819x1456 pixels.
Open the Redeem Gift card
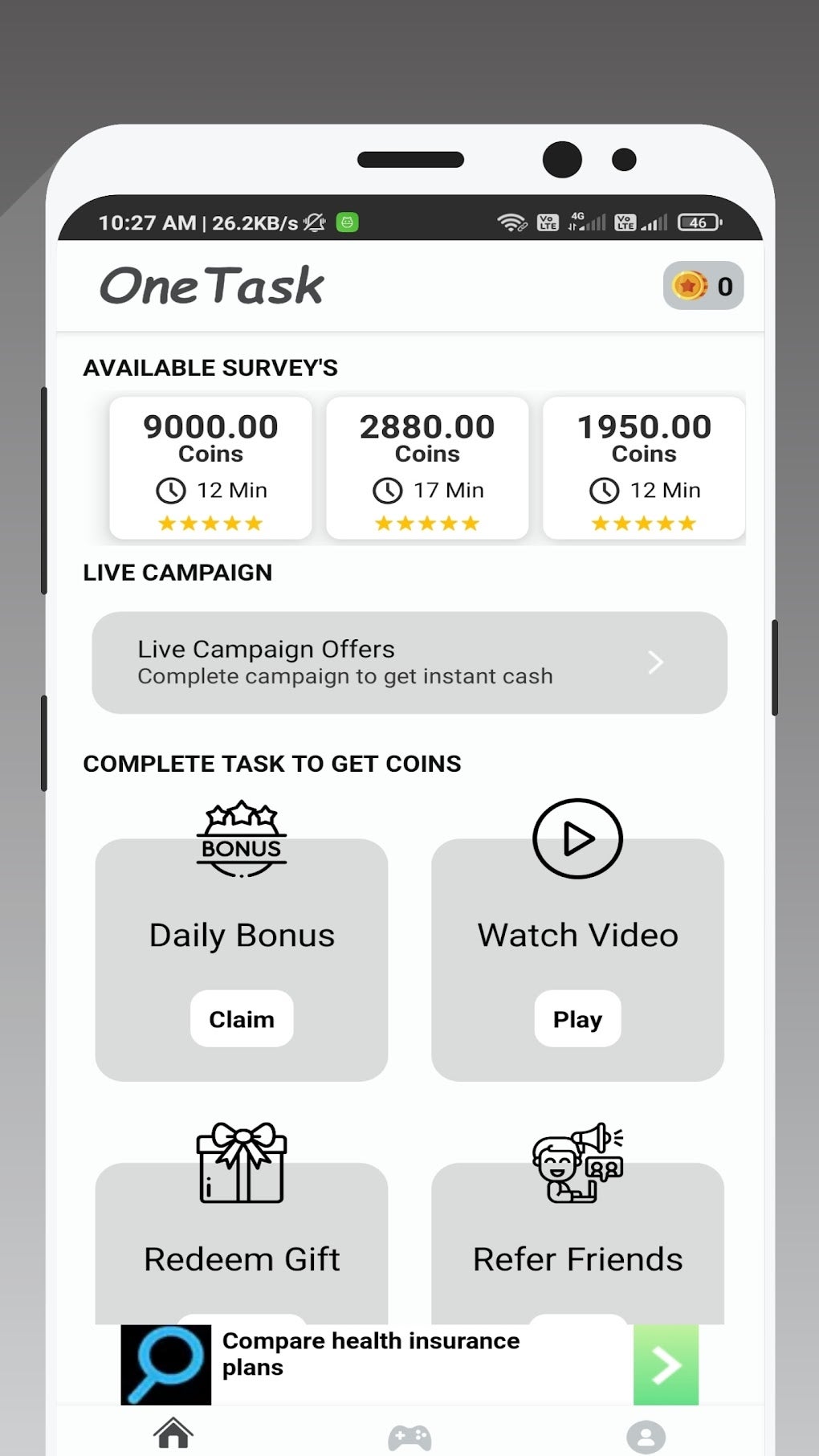[241, 1258]
